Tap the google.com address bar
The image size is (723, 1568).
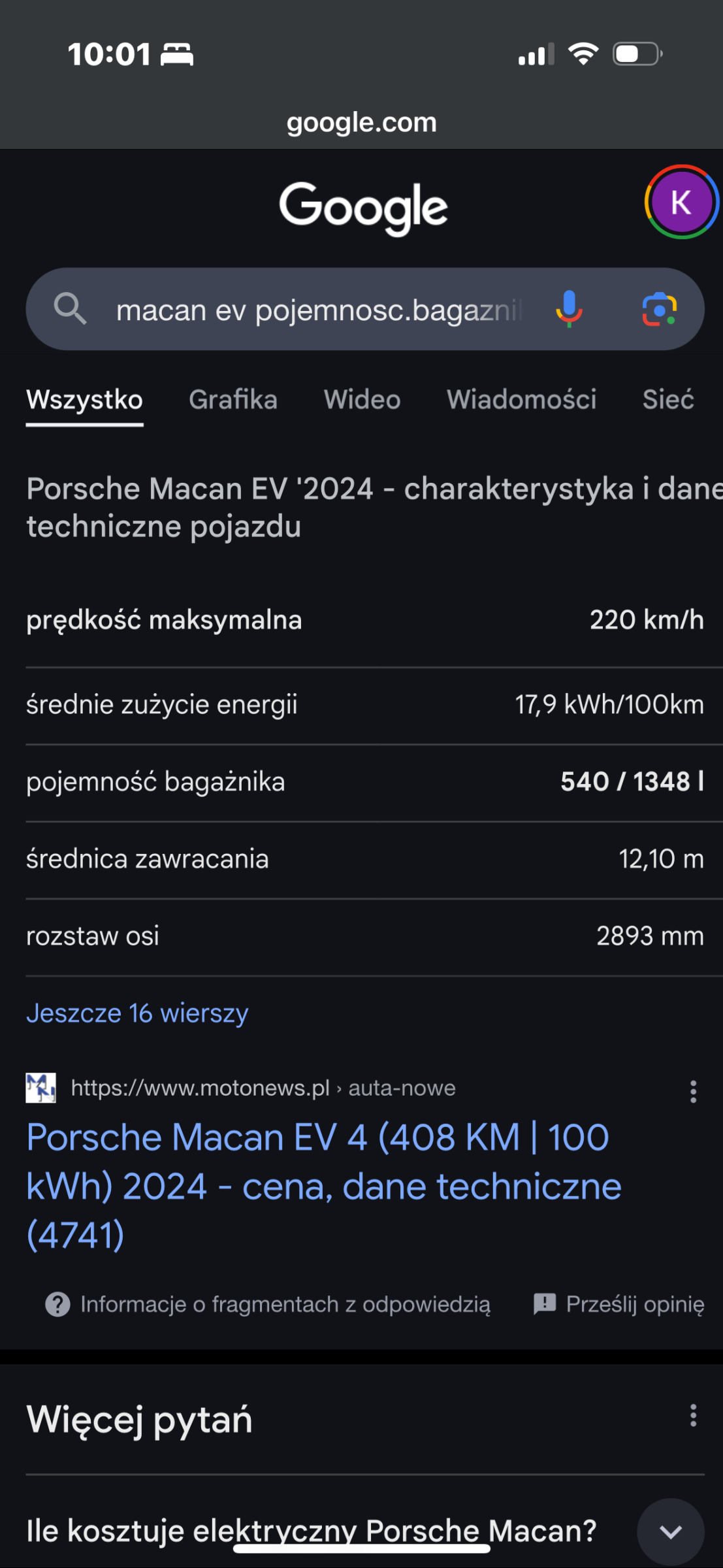pos(361,122)
